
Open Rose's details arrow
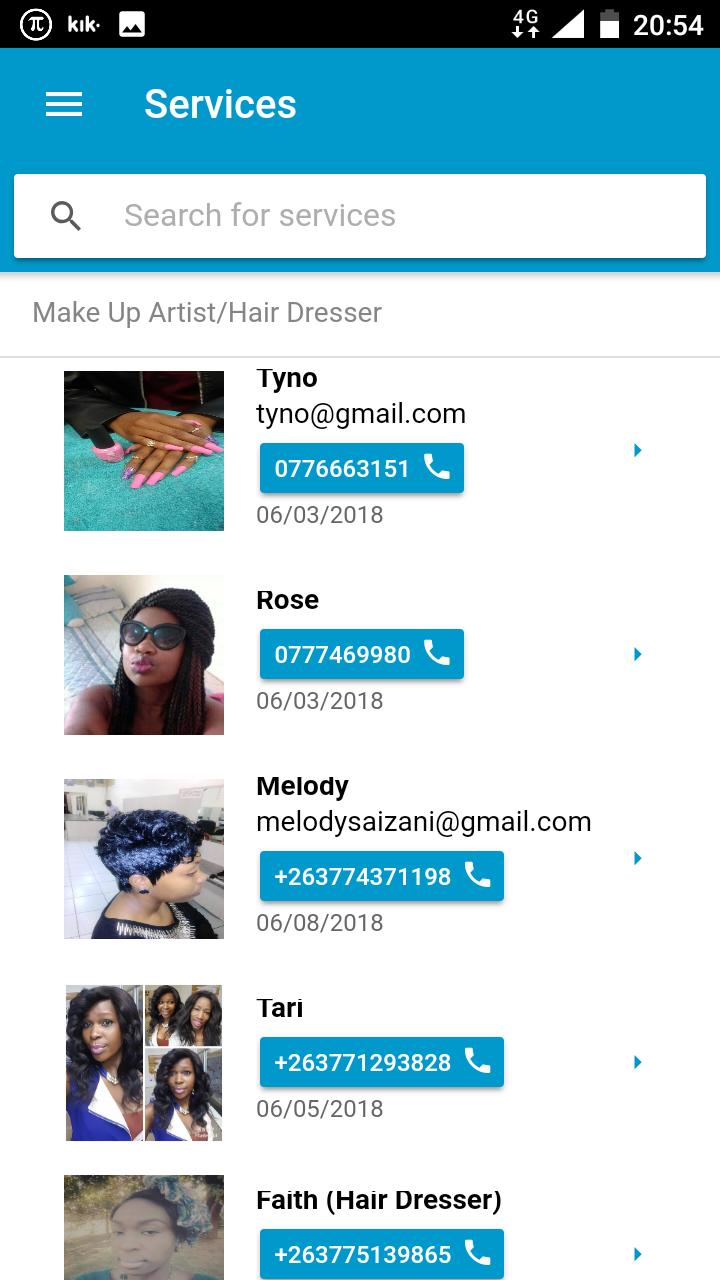coord(638,655)
